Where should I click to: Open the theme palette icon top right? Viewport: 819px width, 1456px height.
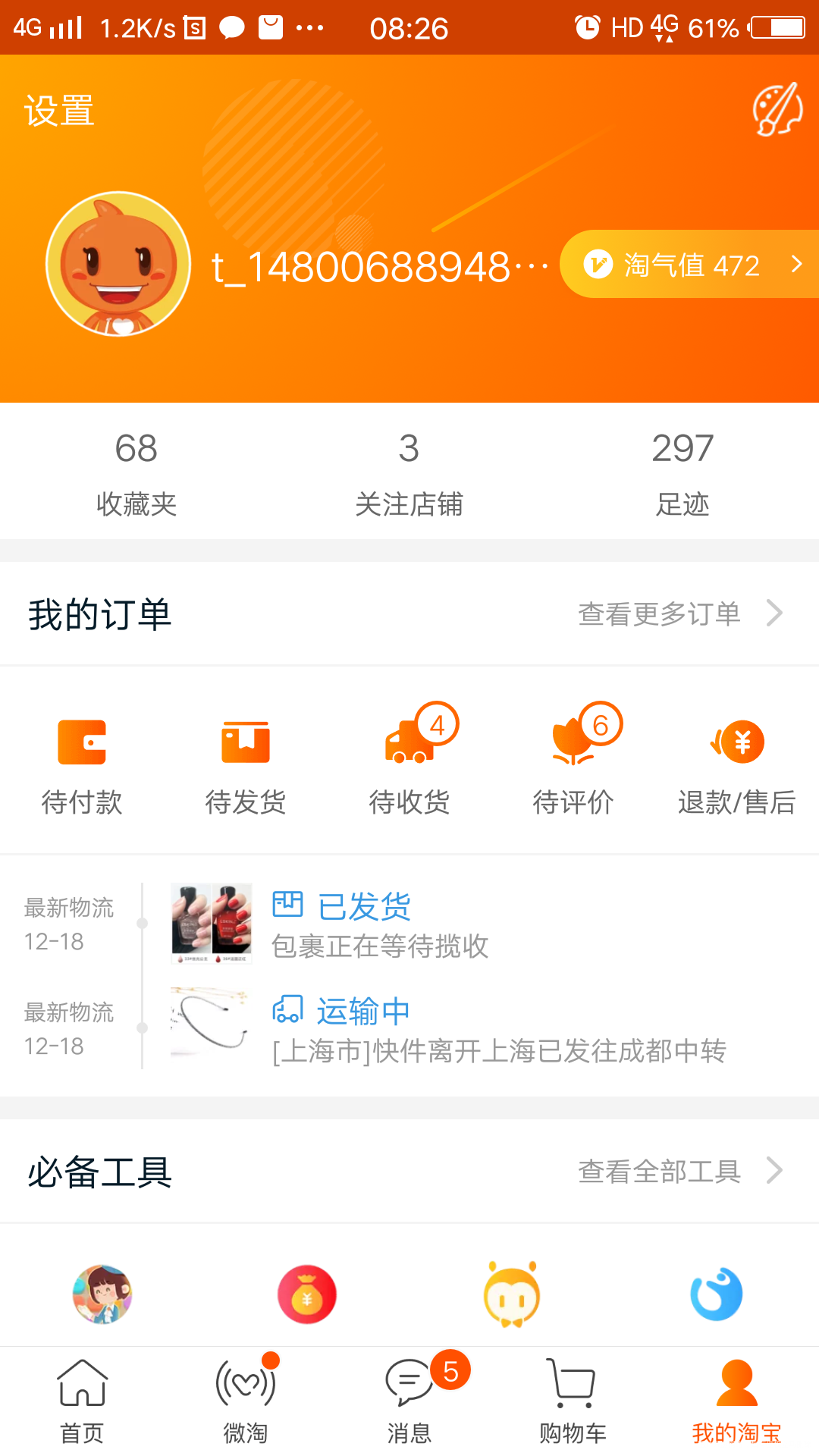coord(777,110)
